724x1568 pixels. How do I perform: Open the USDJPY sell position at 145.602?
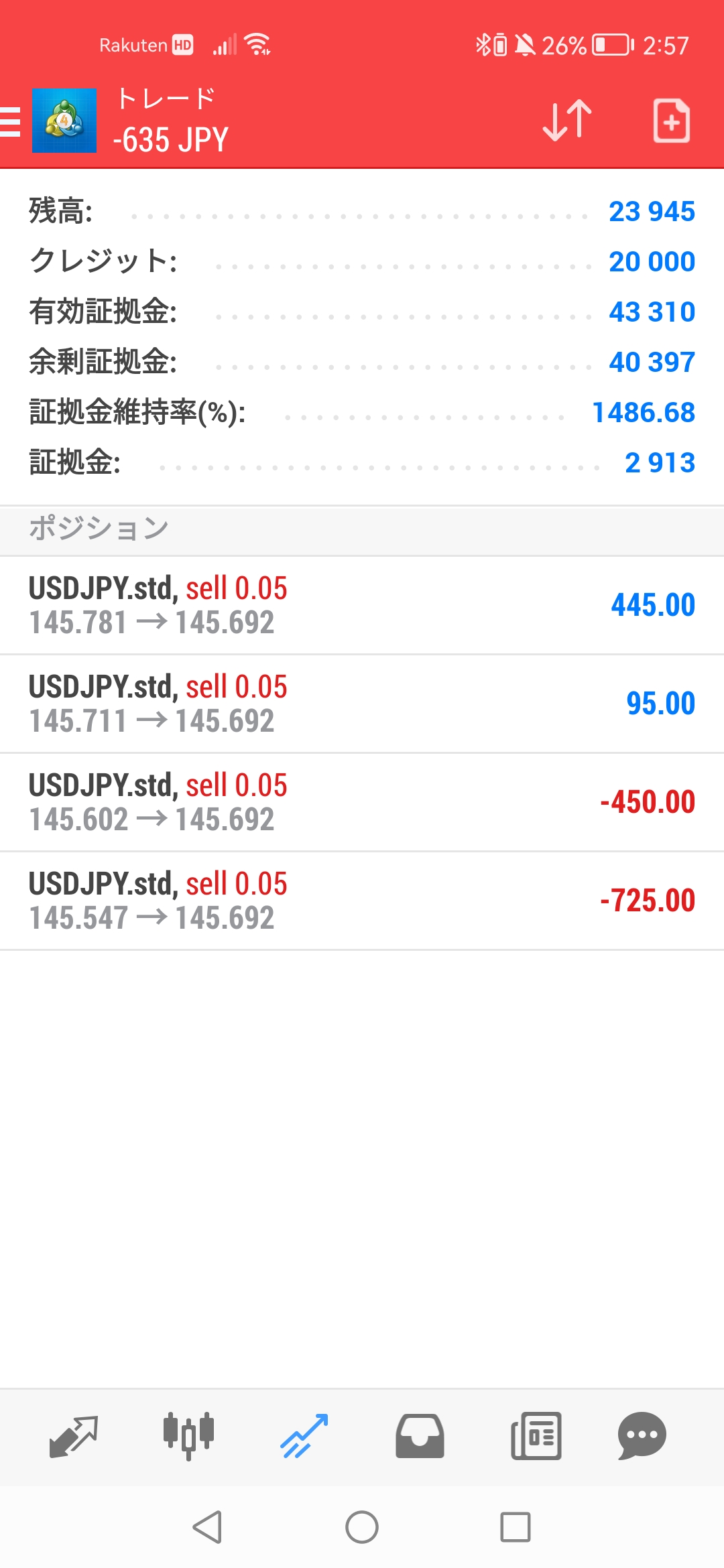[x=362, y=802]
